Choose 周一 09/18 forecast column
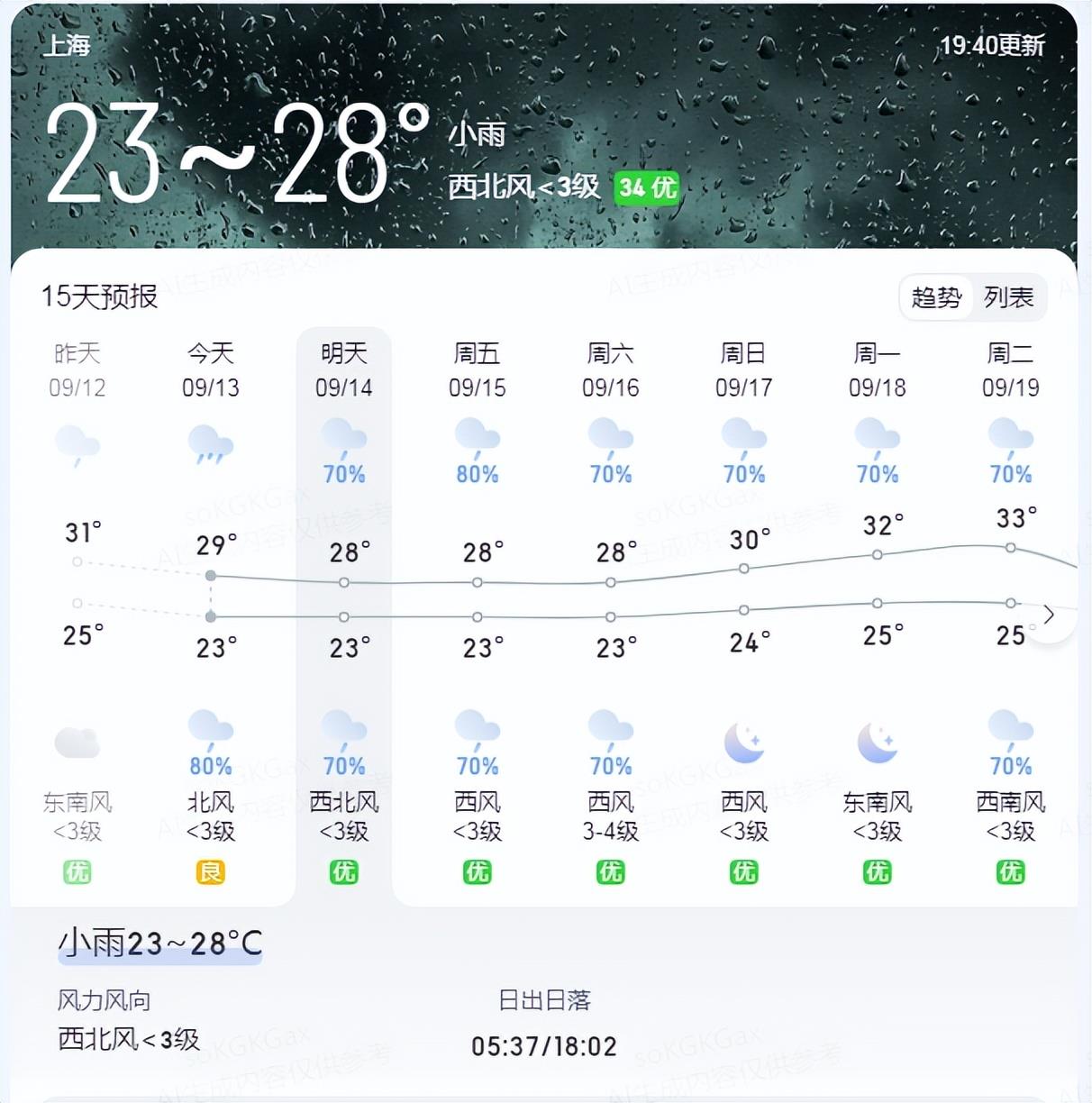This screenshot has height=1103, width=1092. (878, 369)
